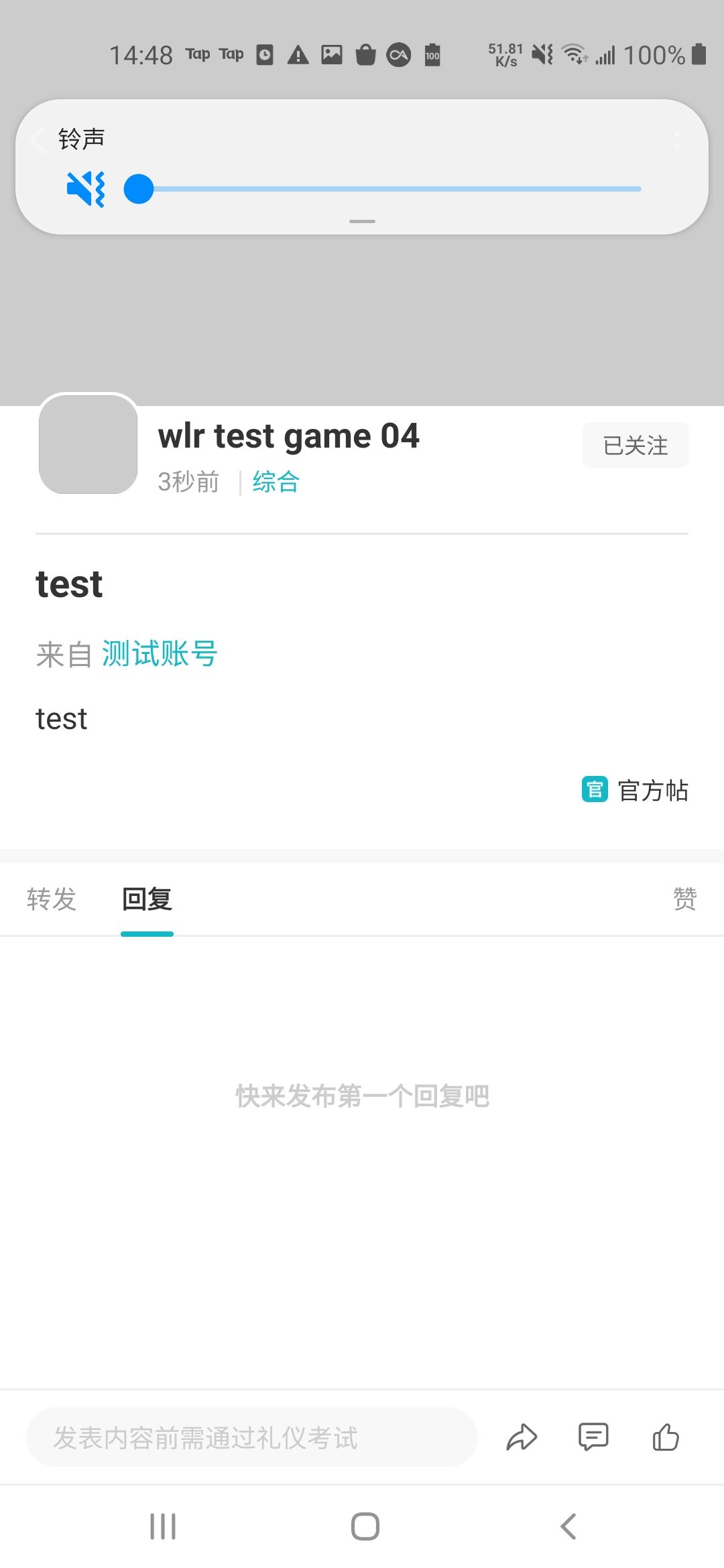
Task: Toggle the 回复 tab indicator
Action: (x=147, y=932)
